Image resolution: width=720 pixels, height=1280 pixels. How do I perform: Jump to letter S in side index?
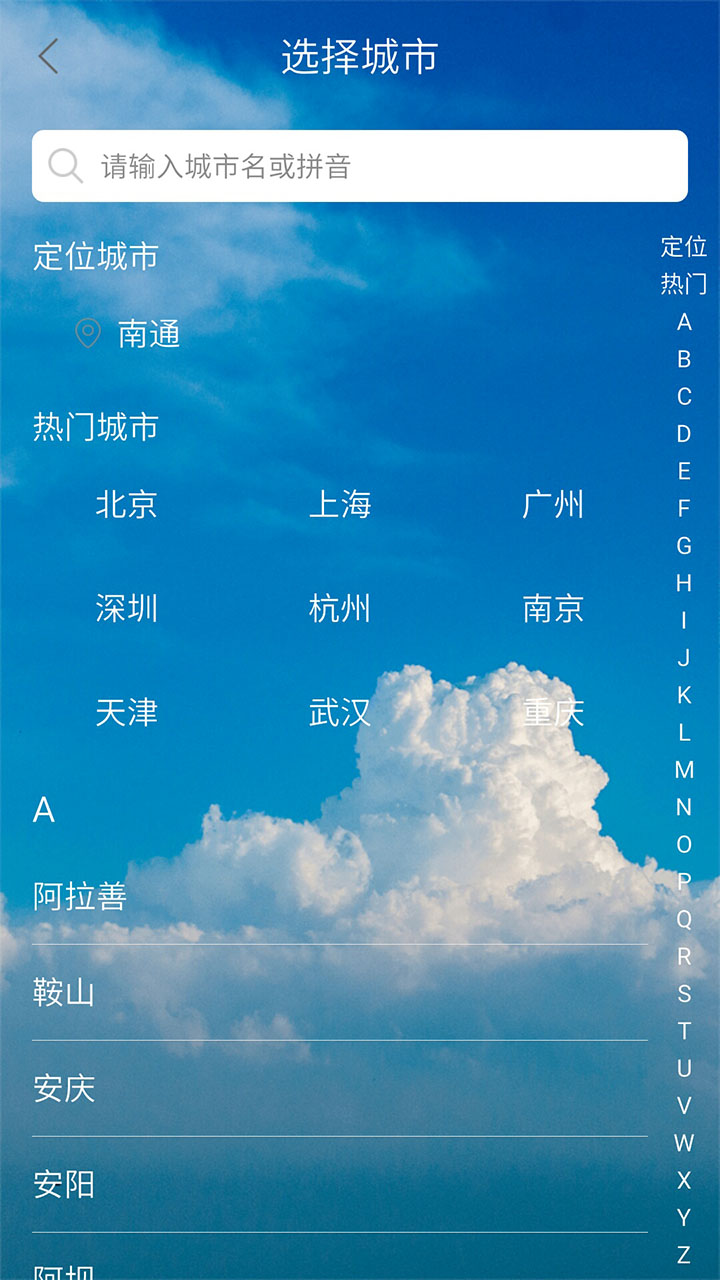tap(683, 994)
